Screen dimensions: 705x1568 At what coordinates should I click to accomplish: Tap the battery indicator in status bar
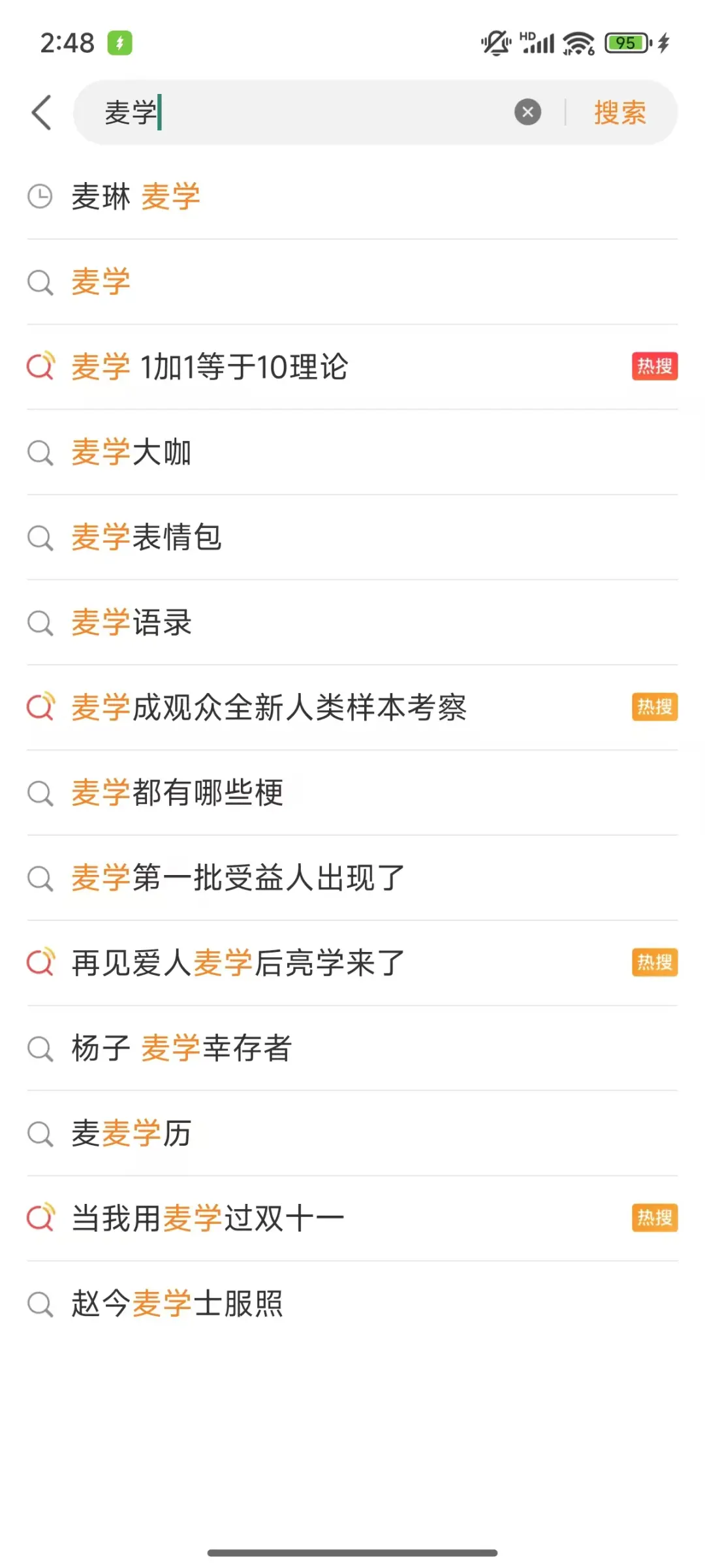pos(625,42)
